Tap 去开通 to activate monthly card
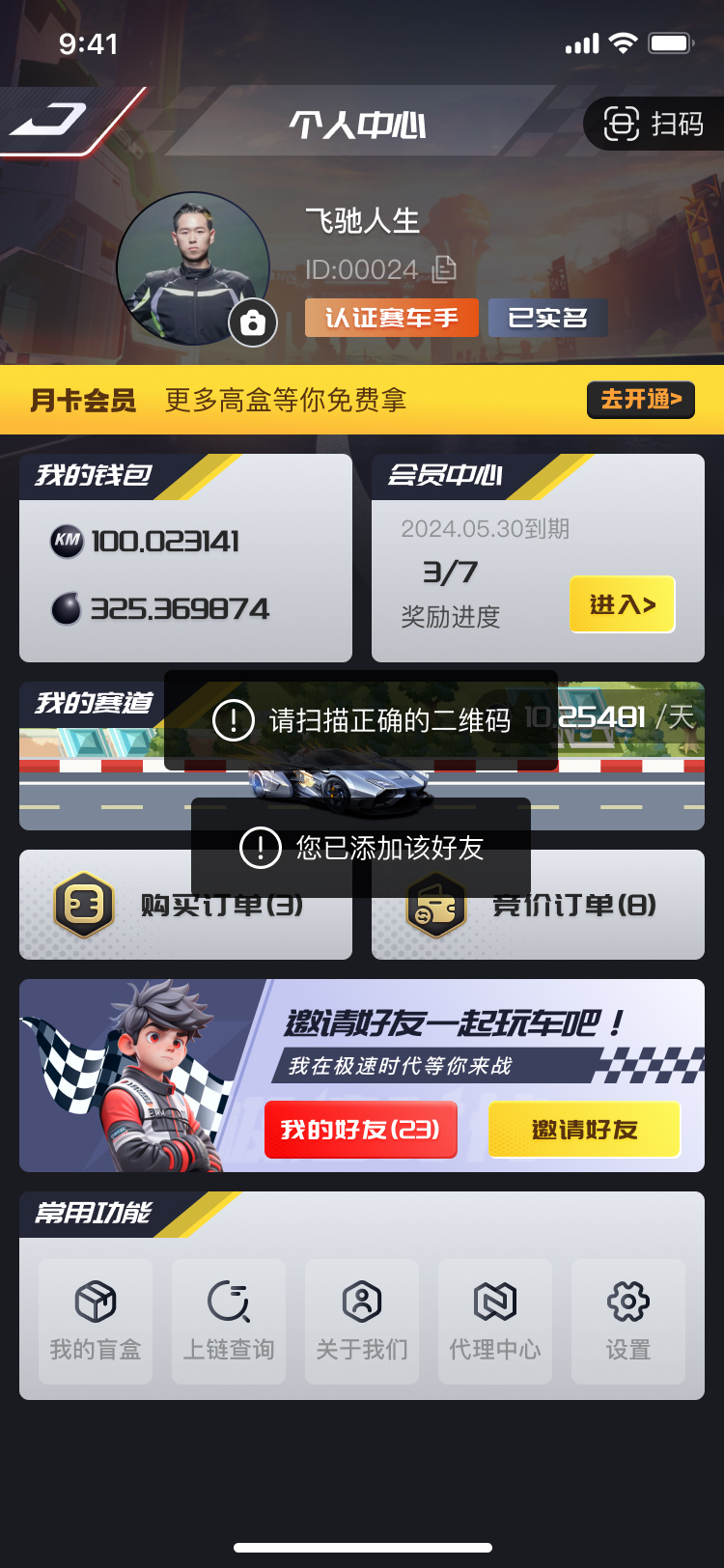 [641, 400]
